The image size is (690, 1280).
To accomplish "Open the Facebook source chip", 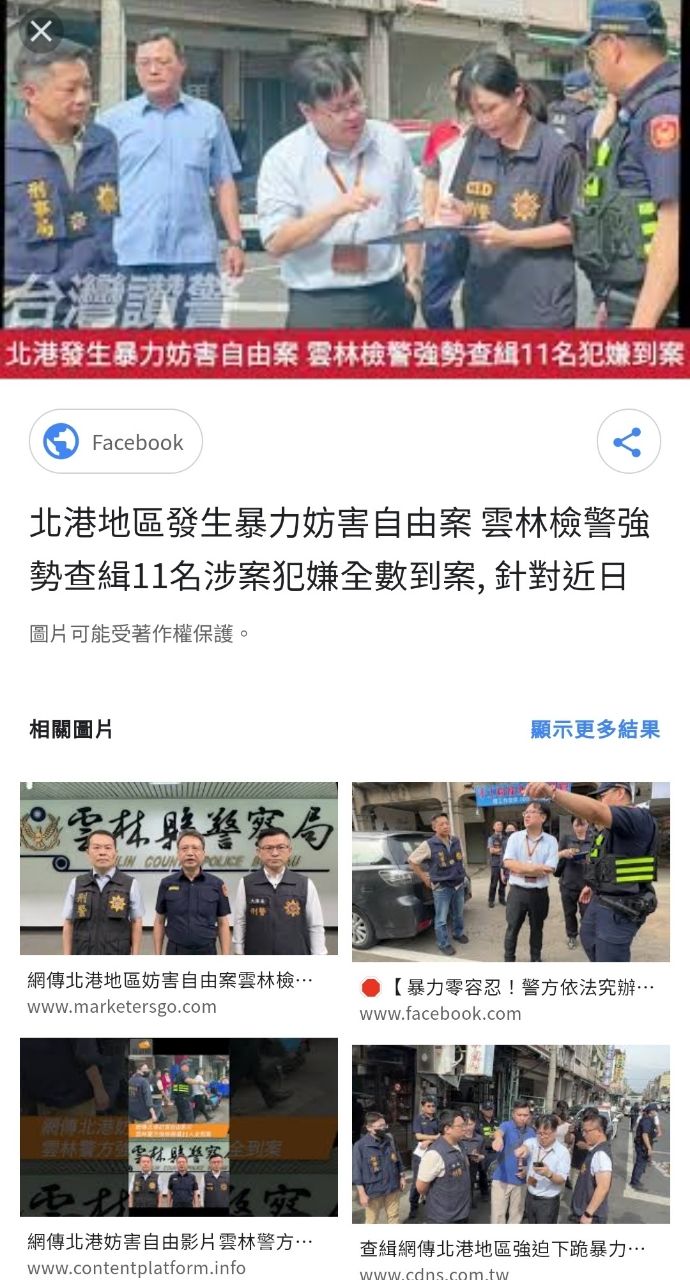I will pyautogui.click(x=116, y=442).
